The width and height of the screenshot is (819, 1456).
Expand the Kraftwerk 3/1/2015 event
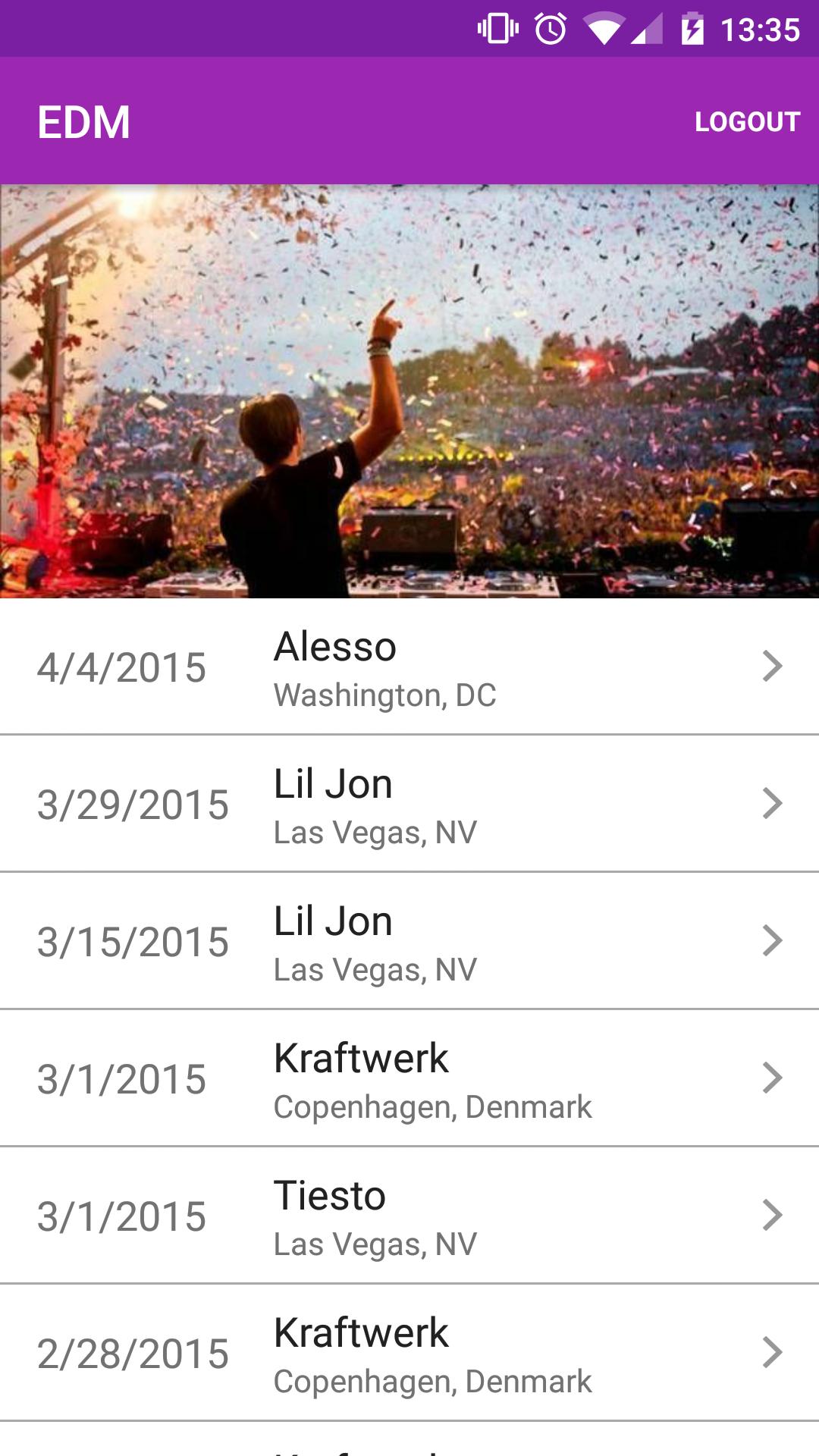tap(409, 1079)
